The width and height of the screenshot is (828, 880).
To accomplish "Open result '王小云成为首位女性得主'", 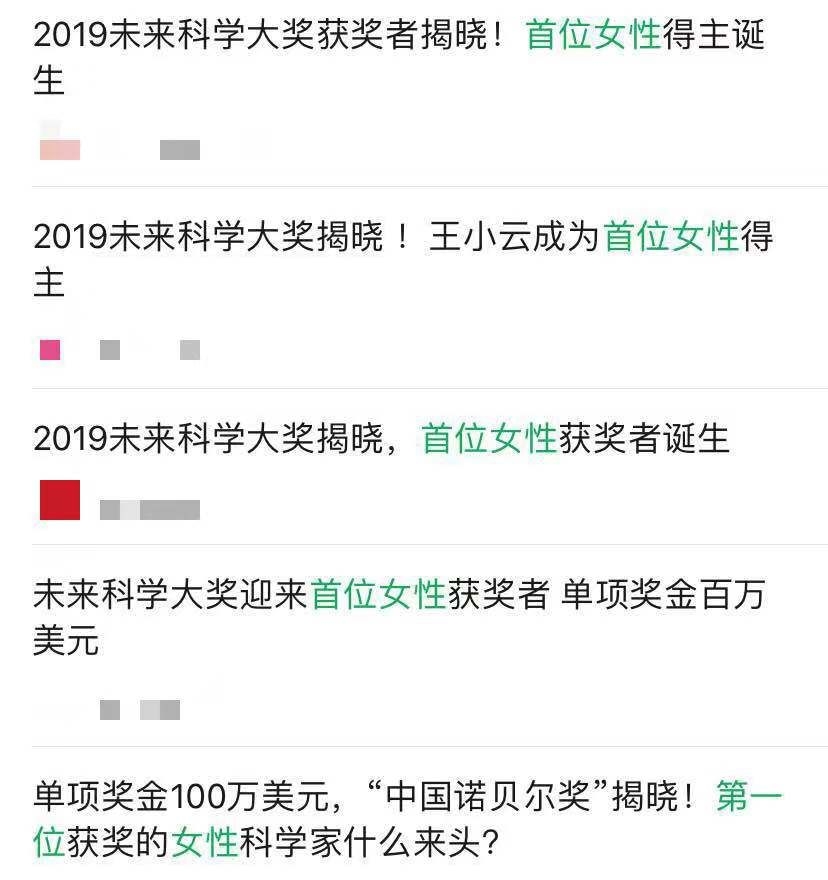I will 403,239.
